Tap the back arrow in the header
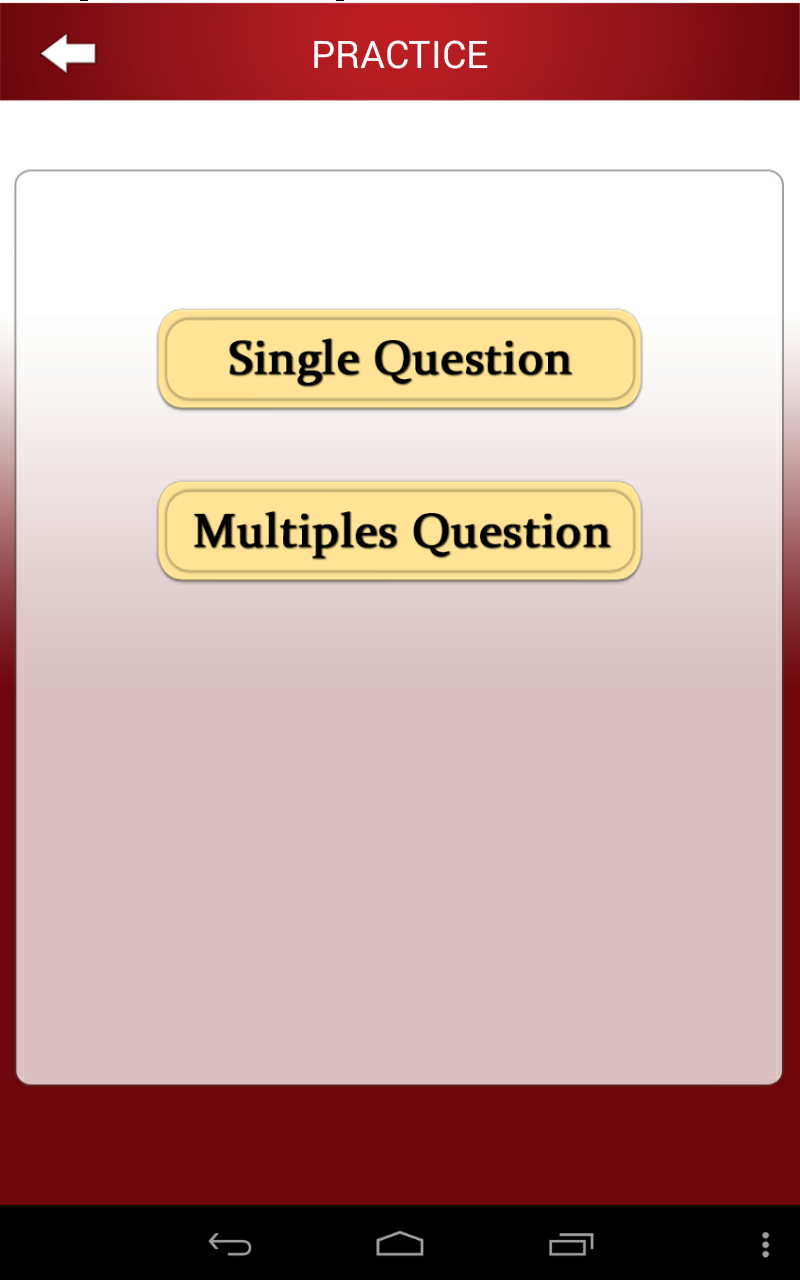The image size is (800, 1280). click(68, 53)
